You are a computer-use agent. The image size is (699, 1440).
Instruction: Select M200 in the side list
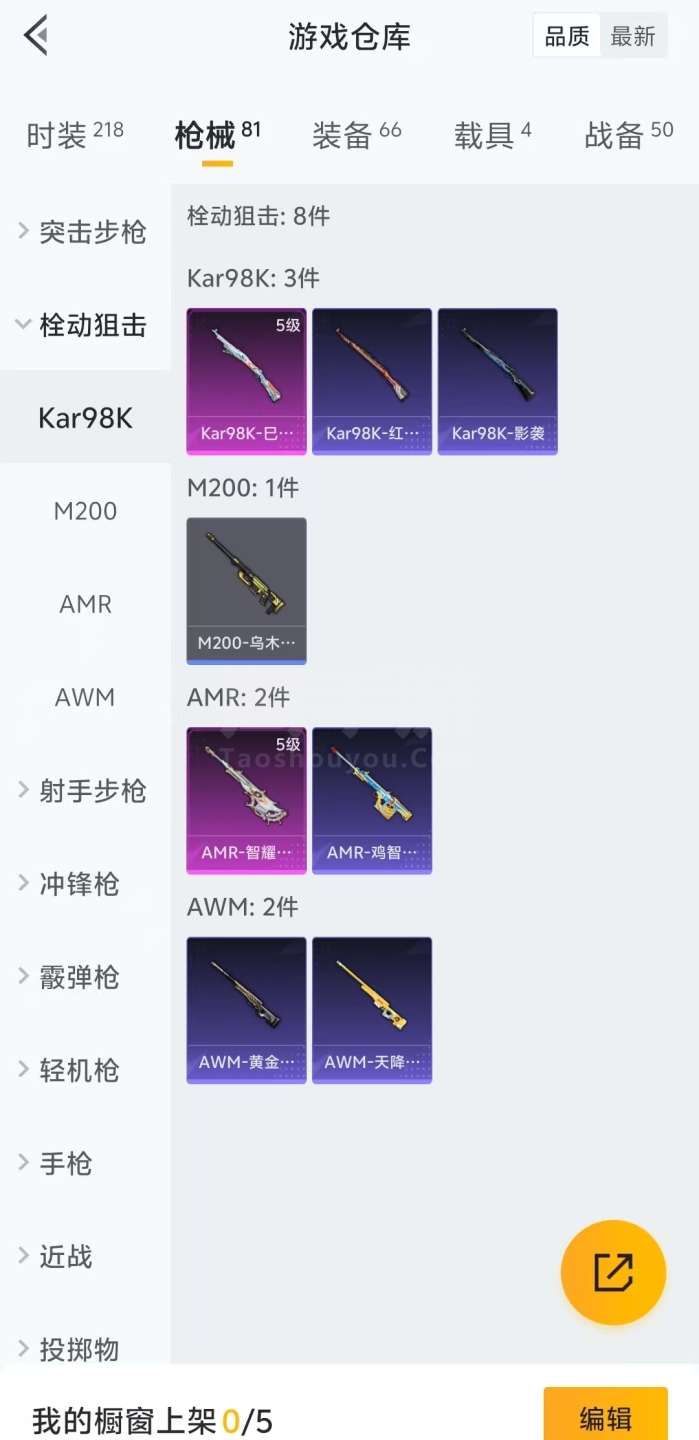[x=85, y=511]
